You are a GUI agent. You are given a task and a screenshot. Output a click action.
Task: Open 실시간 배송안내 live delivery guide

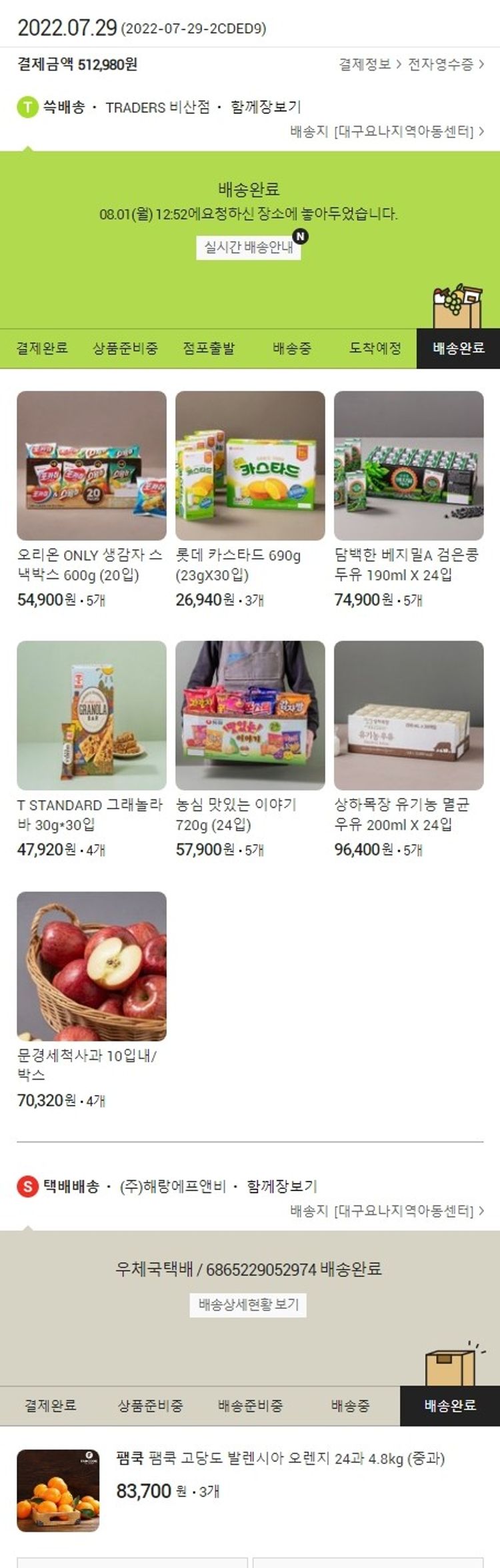pos(249,247)
